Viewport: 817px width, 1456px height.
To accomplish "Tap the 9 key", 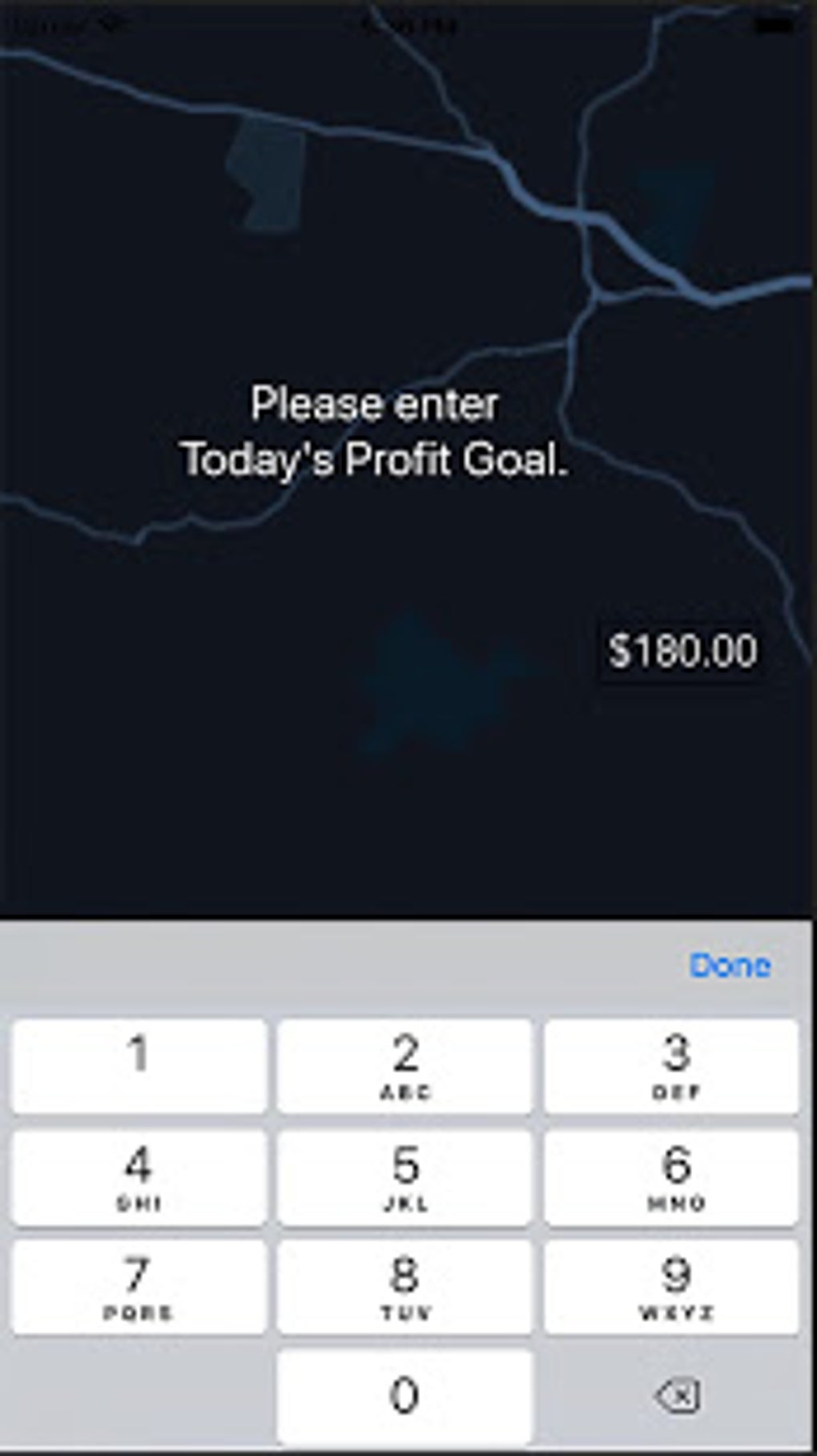I will coord(671,1287).
